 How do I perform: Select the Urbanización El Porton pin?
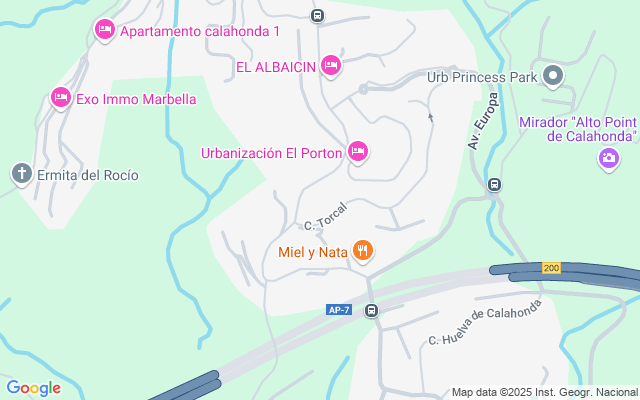pyautogui.click(x=358, y=152)
